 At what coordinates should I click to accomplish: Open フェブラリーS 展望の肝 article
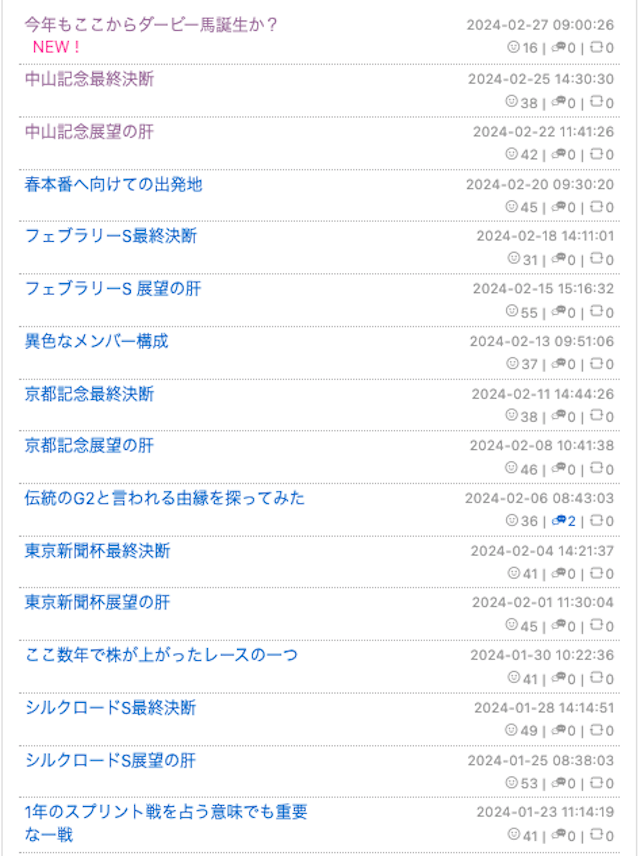coord(112,289)
